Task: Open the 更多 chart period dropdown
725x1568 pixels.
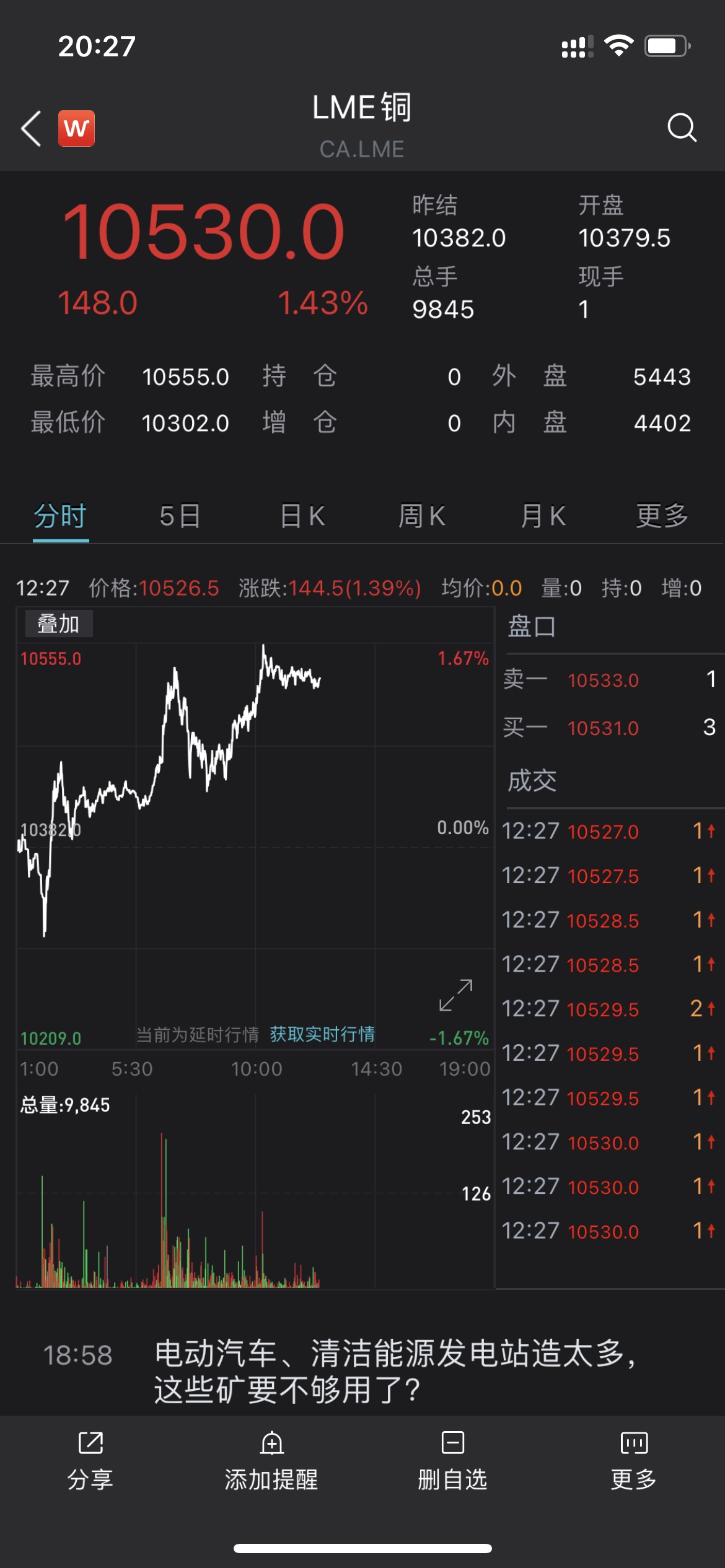Action: 661,515
